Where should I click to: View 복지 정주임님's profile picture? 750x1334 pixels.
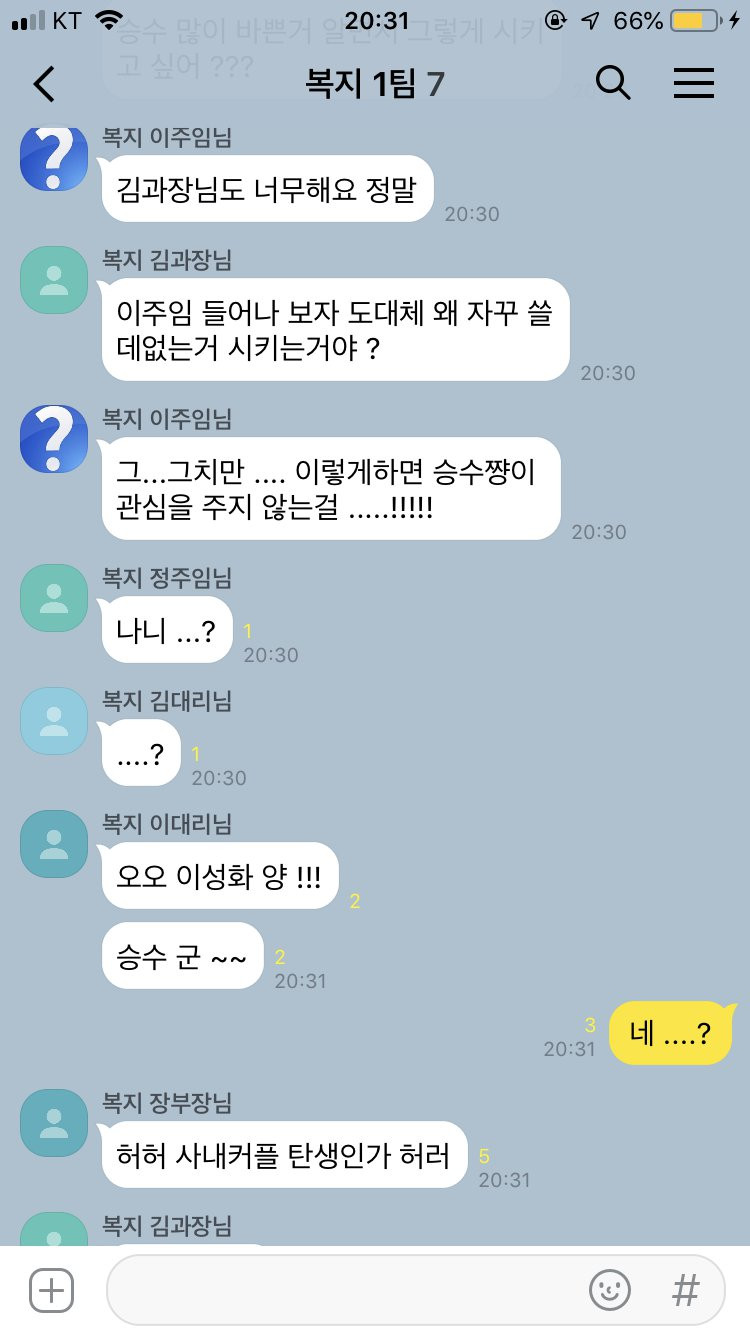point(54,597)
